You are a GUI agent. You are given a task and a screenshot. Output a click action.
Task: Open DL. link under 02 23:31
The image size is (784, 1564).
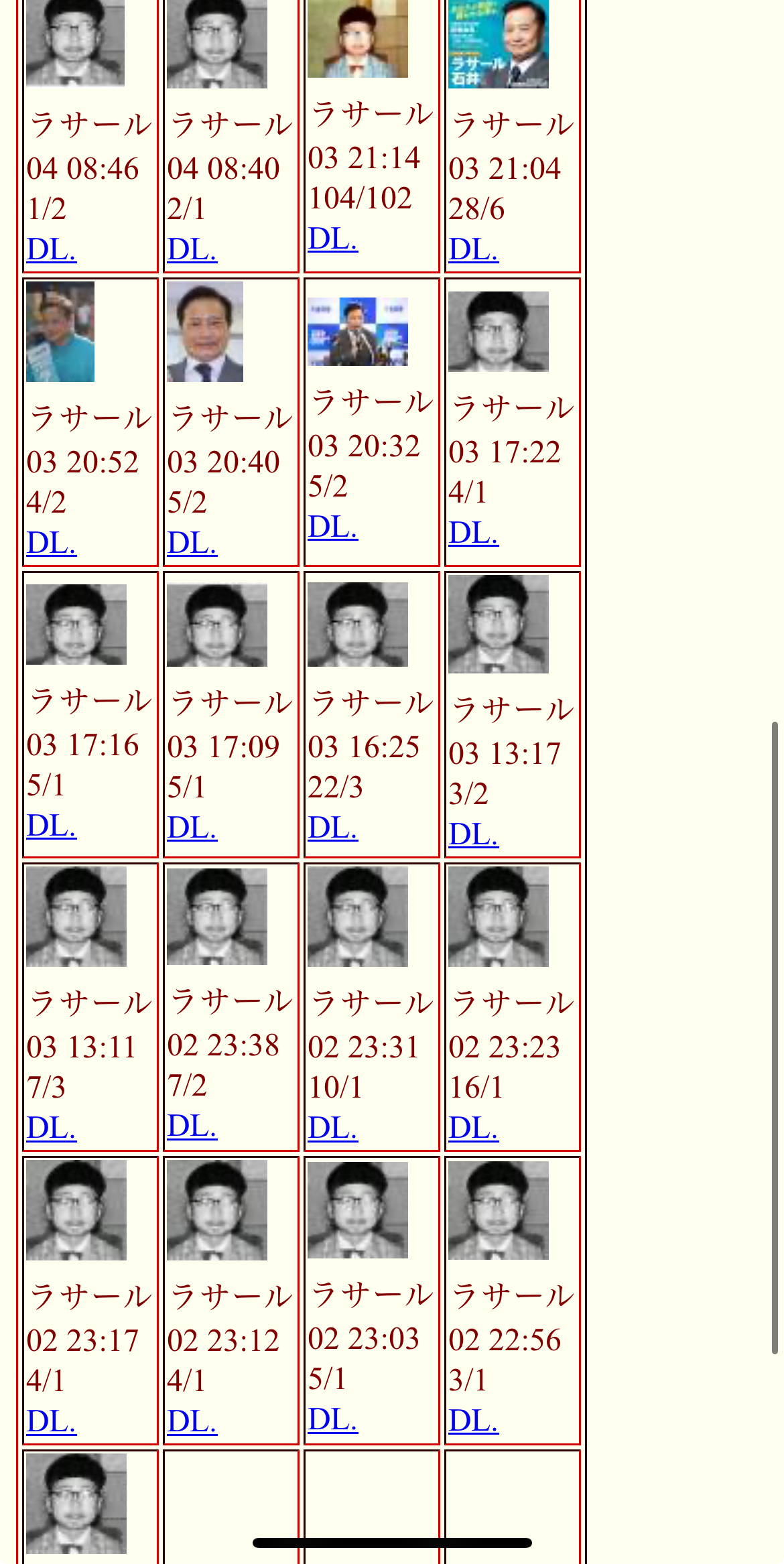[x=333, y=1128]
